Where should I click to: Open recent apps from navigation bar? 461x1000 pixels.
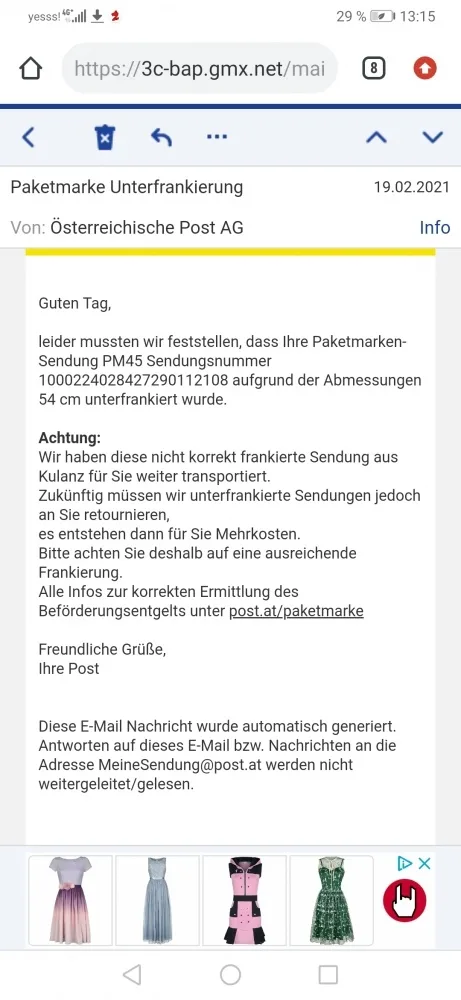[328, 974]
